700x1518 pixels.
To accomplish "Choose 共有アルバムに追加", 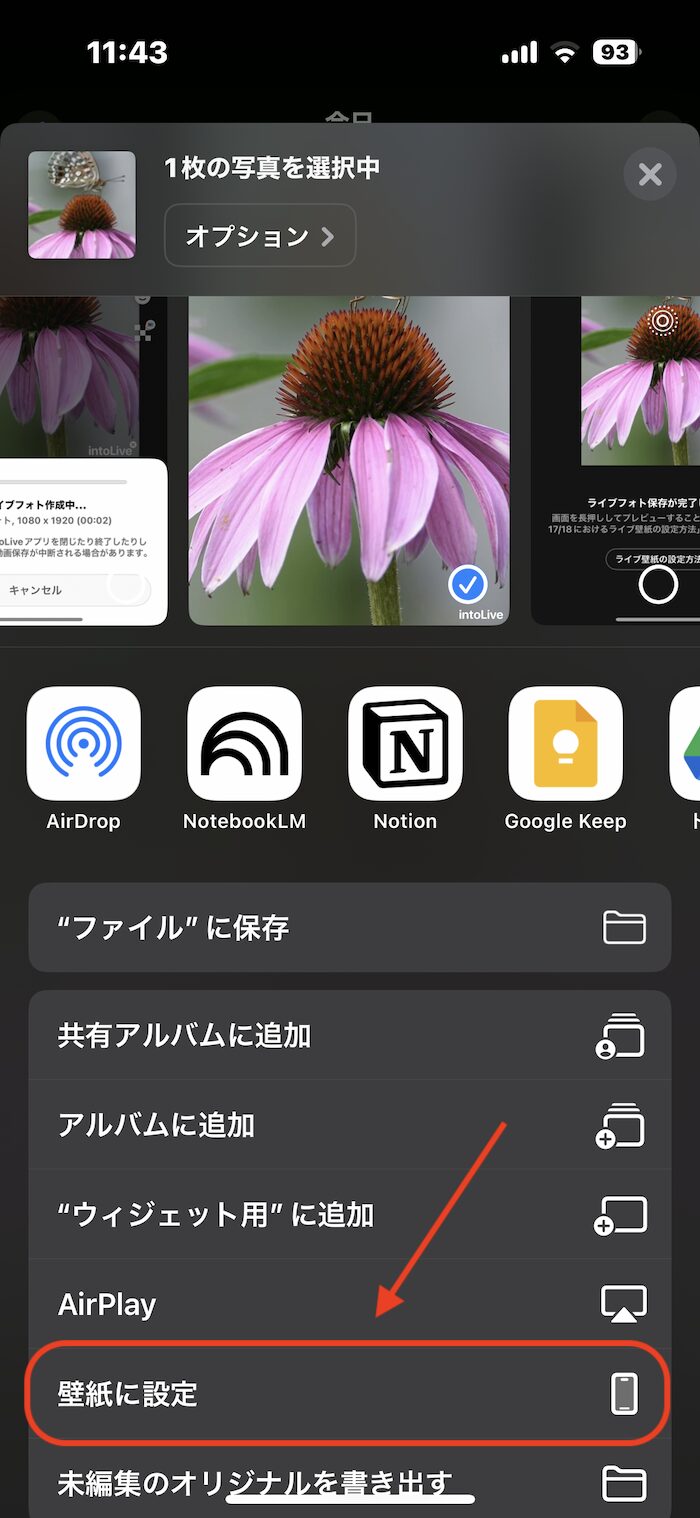I will point(350,1036).
